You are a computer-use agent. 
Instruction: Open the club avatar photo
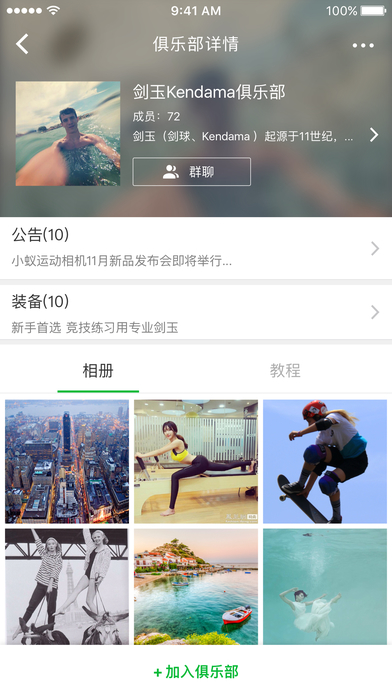tap(68, 134)
